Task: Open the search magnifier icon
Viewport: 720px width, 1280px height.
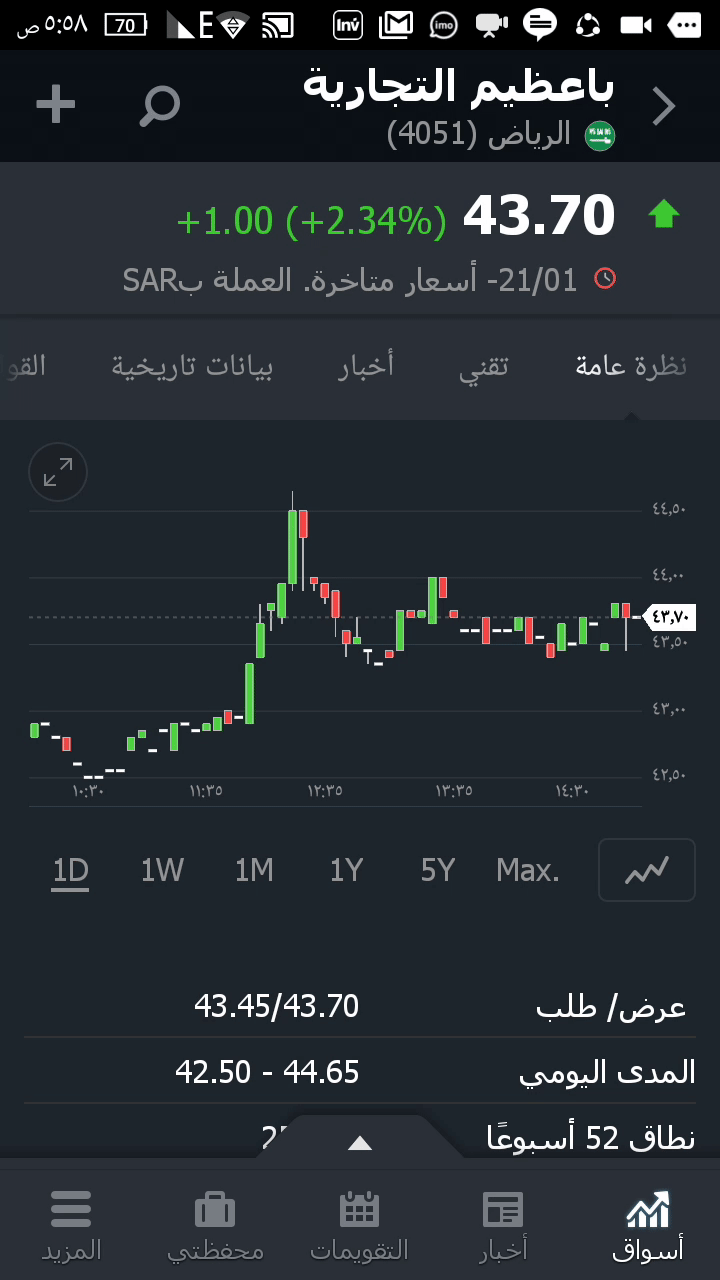Action: click(x=159, y=105)
